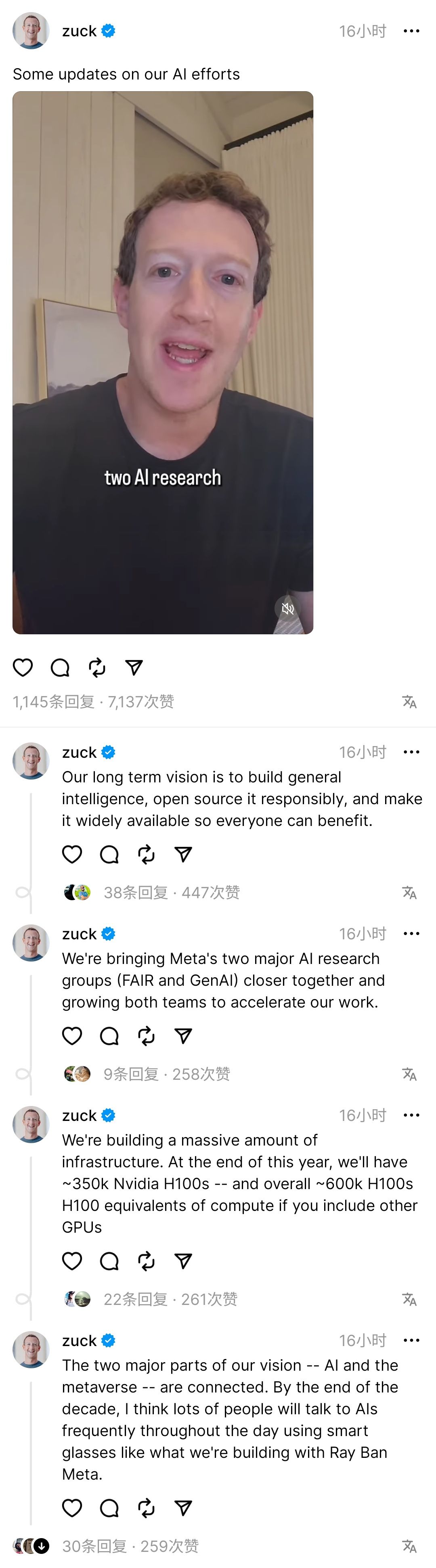Share the 'Some updates on our AI efforts' post
Image resolution: width=436 pixels, height=1568 pixels.
click(x=134, y=668)
